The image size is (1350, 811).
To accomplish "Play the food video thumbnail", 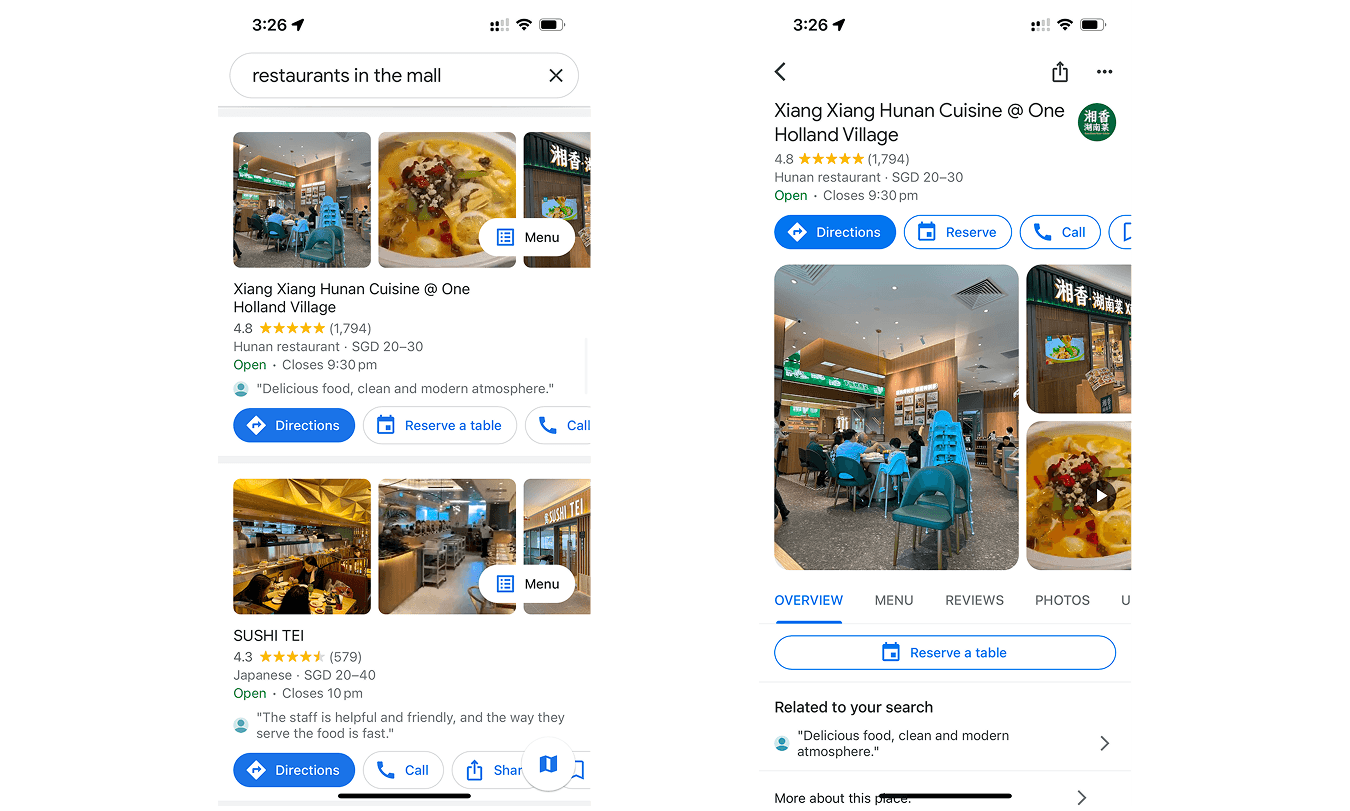I will pyautogui.click(x=1101, y=495).
